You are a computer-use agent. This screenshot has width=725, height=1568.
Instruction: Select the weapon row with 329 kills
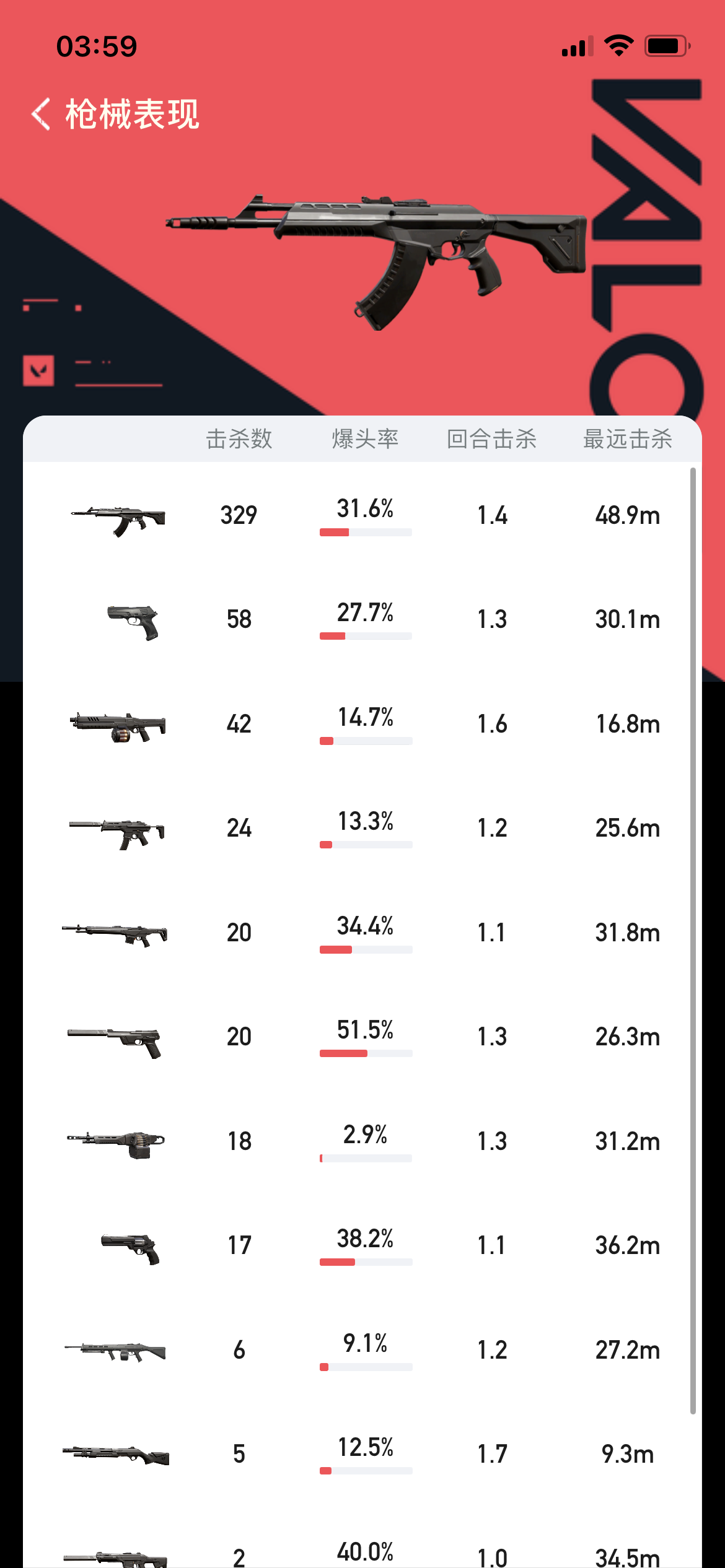pos(362,515)
